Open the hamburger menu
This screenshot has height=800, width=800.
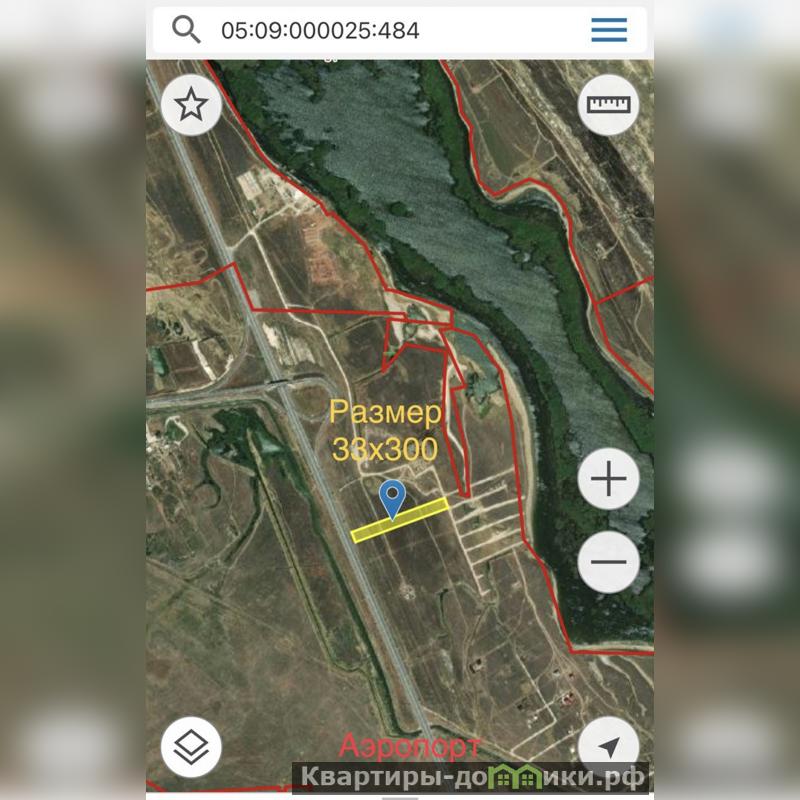[x=609, y=30]
